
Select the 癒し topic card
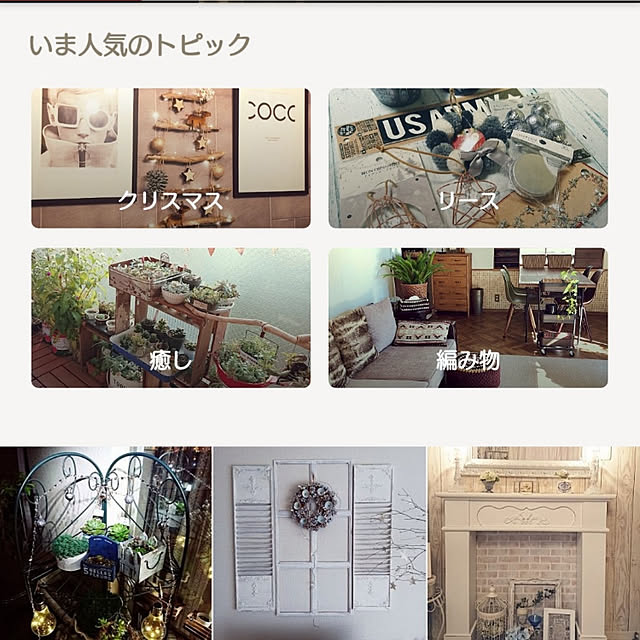click(x=170, y=318)
